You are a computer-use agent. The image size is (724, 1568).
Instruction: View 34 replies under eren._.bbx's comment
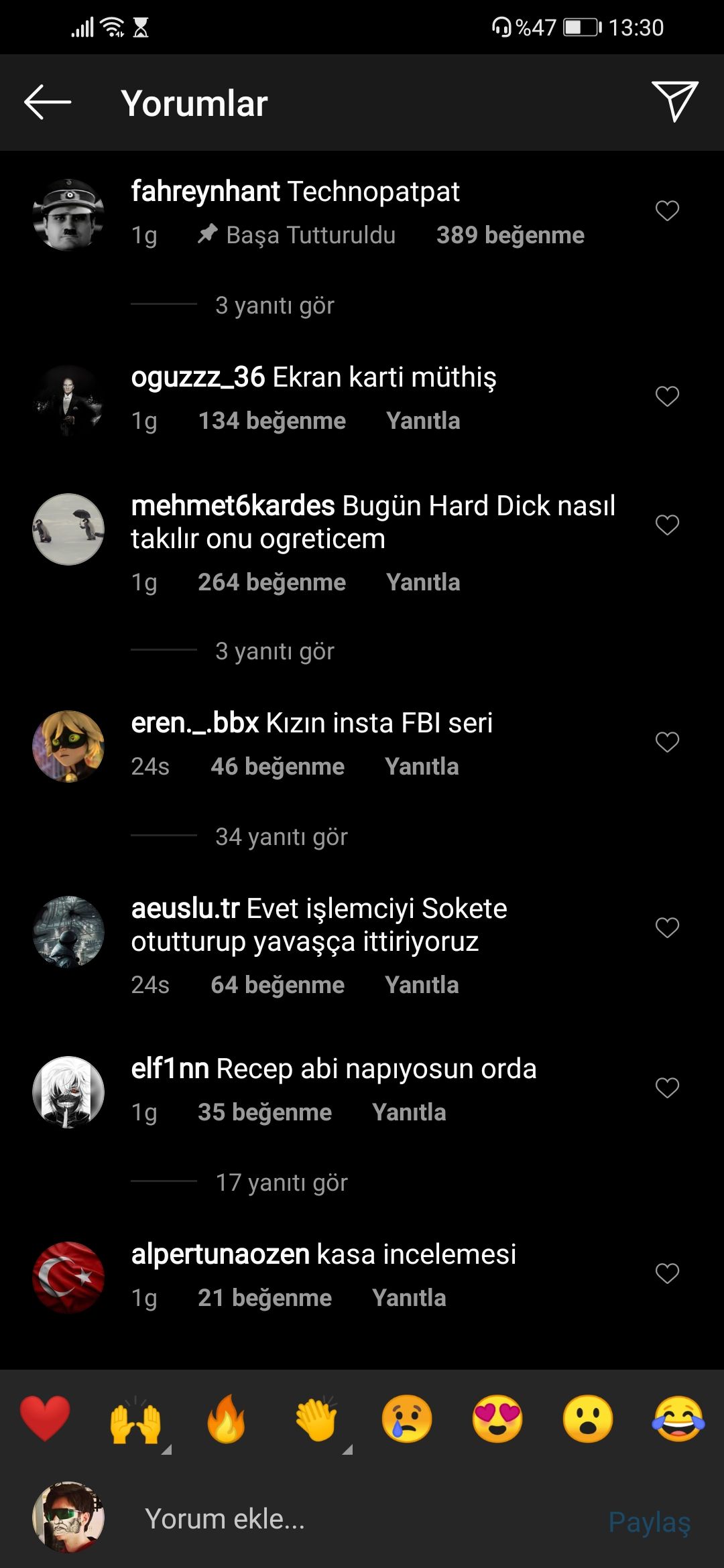pos(281,837)
